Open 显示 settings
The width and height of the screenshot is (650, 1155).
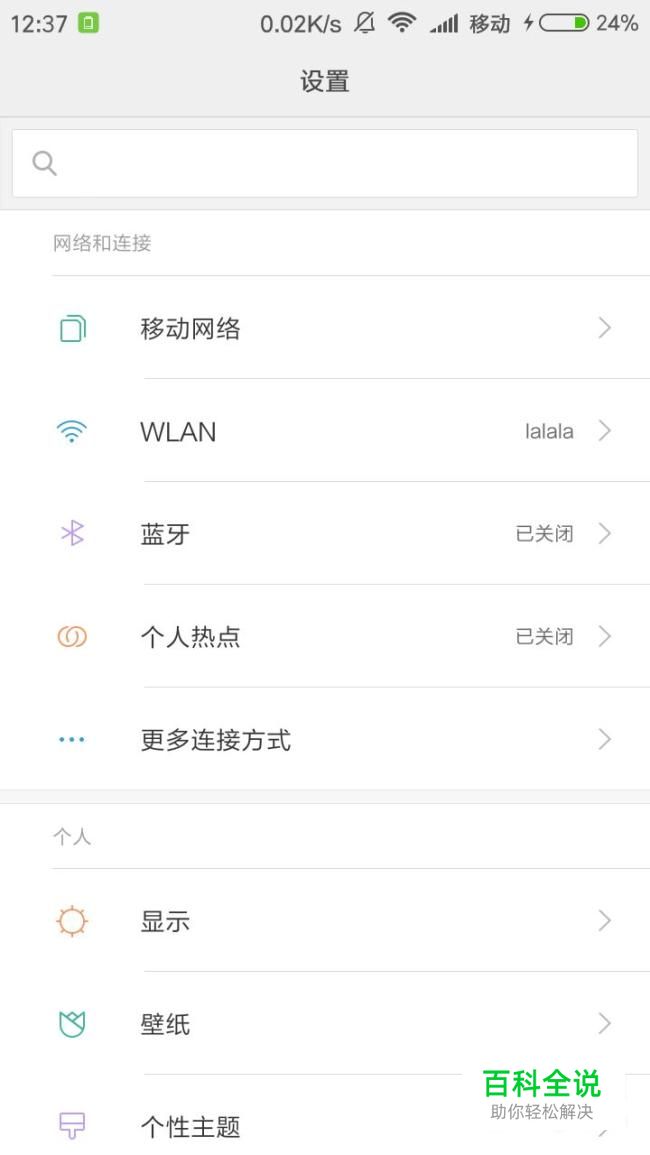tap(325, 921)
